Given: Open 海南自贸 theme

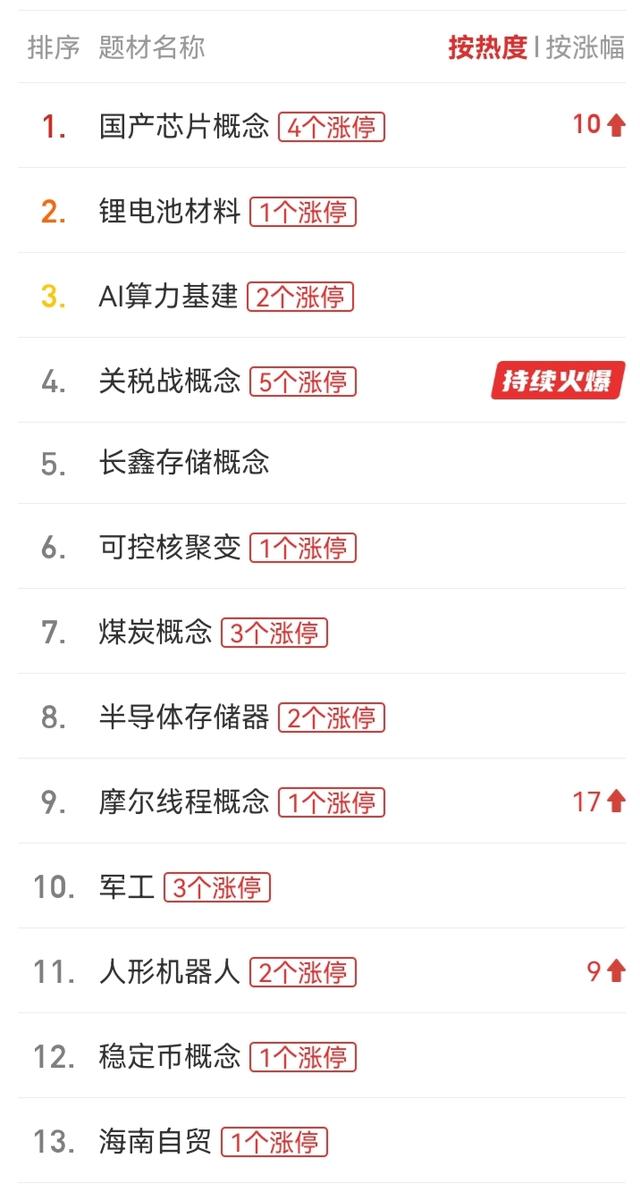Looking at the screenshot, I should (x=155, y=1141).
